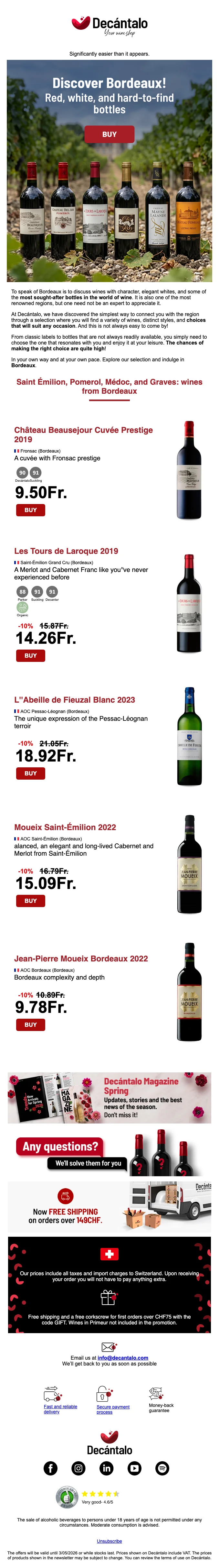Visit Decántalo's LinkedIn page
Viewport: 219px width, 1568px height.
coord(107,1468)
